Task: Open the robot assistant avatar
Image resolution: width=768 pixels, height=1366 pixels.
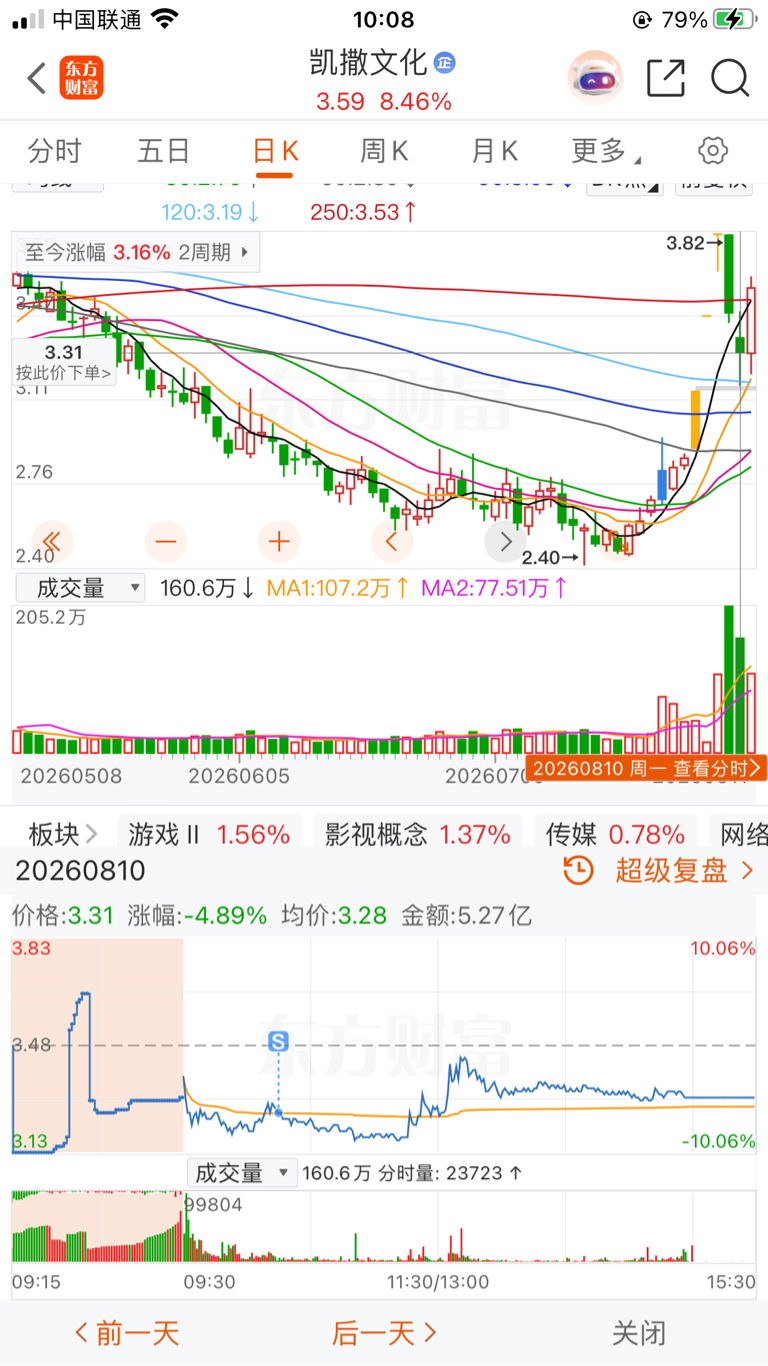Action: pos(595,78)
